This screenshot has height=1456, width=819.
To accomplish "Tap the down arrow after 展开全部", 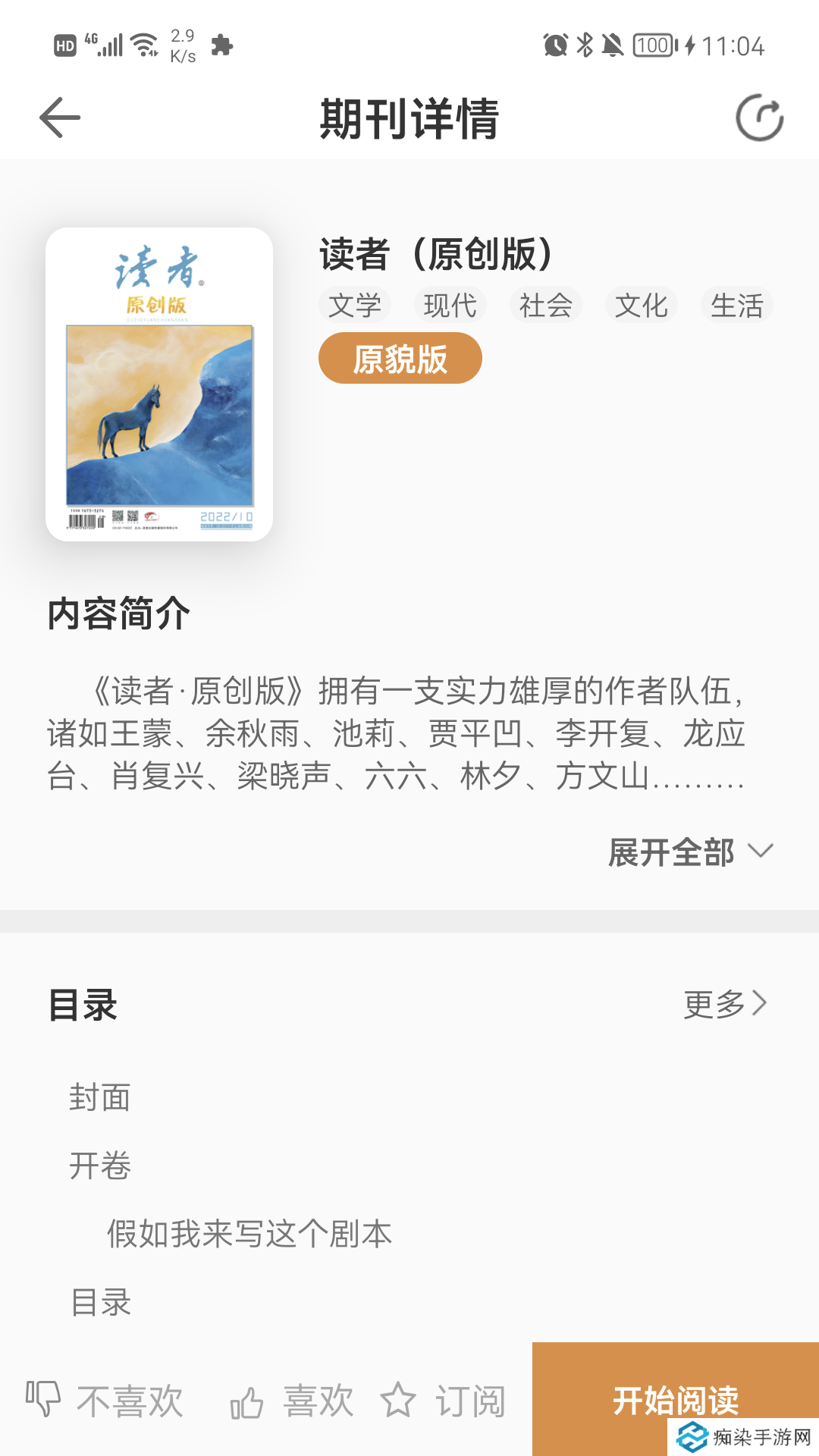I will 762,852.
